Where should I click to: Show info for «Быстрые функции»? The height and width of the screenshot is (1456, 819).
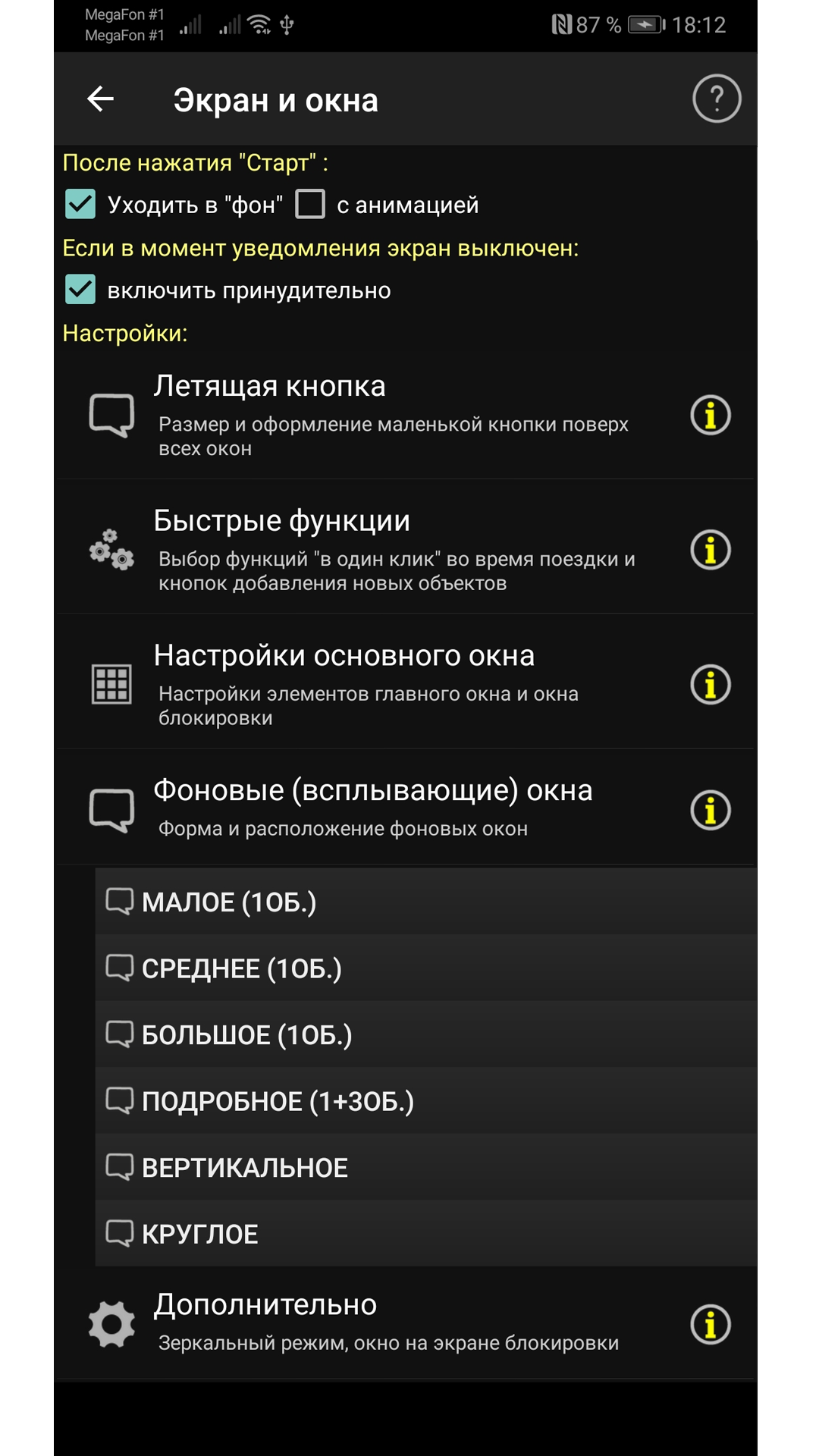(x=711, y=550)
